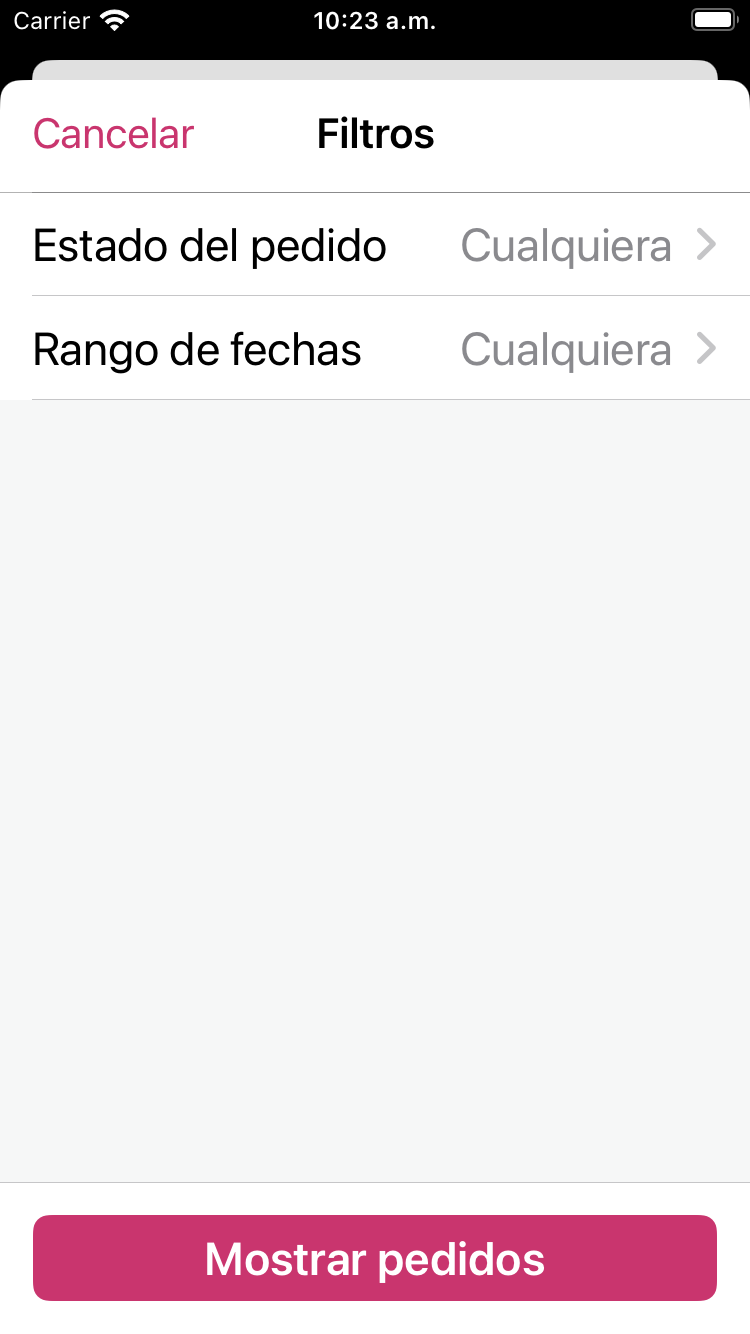The image size is (750, 1334).
Task: Open the Rango de fechas filter
Action: (x=375, y=350)
